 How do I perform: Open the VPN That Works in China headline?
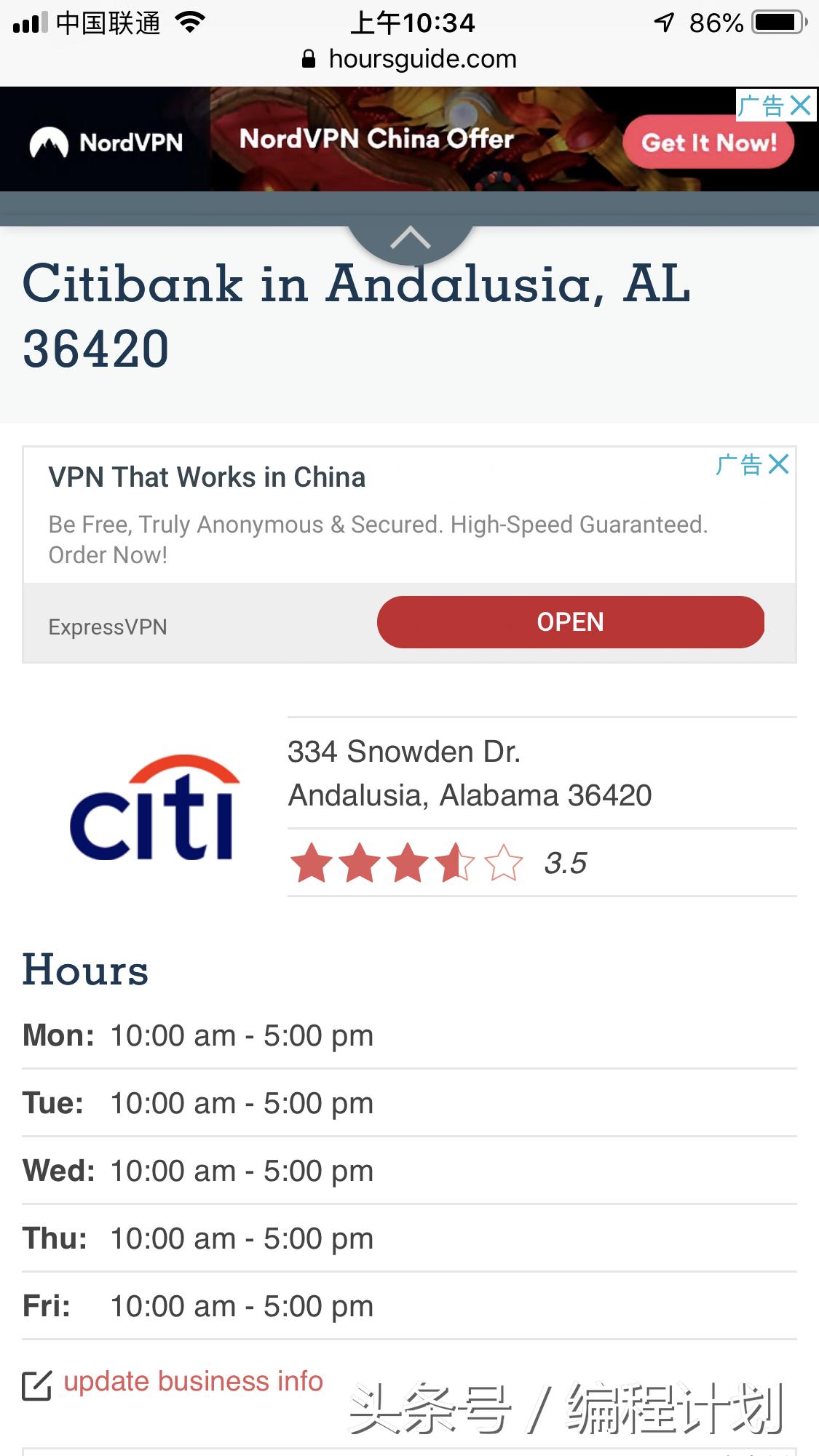(207, 477)
